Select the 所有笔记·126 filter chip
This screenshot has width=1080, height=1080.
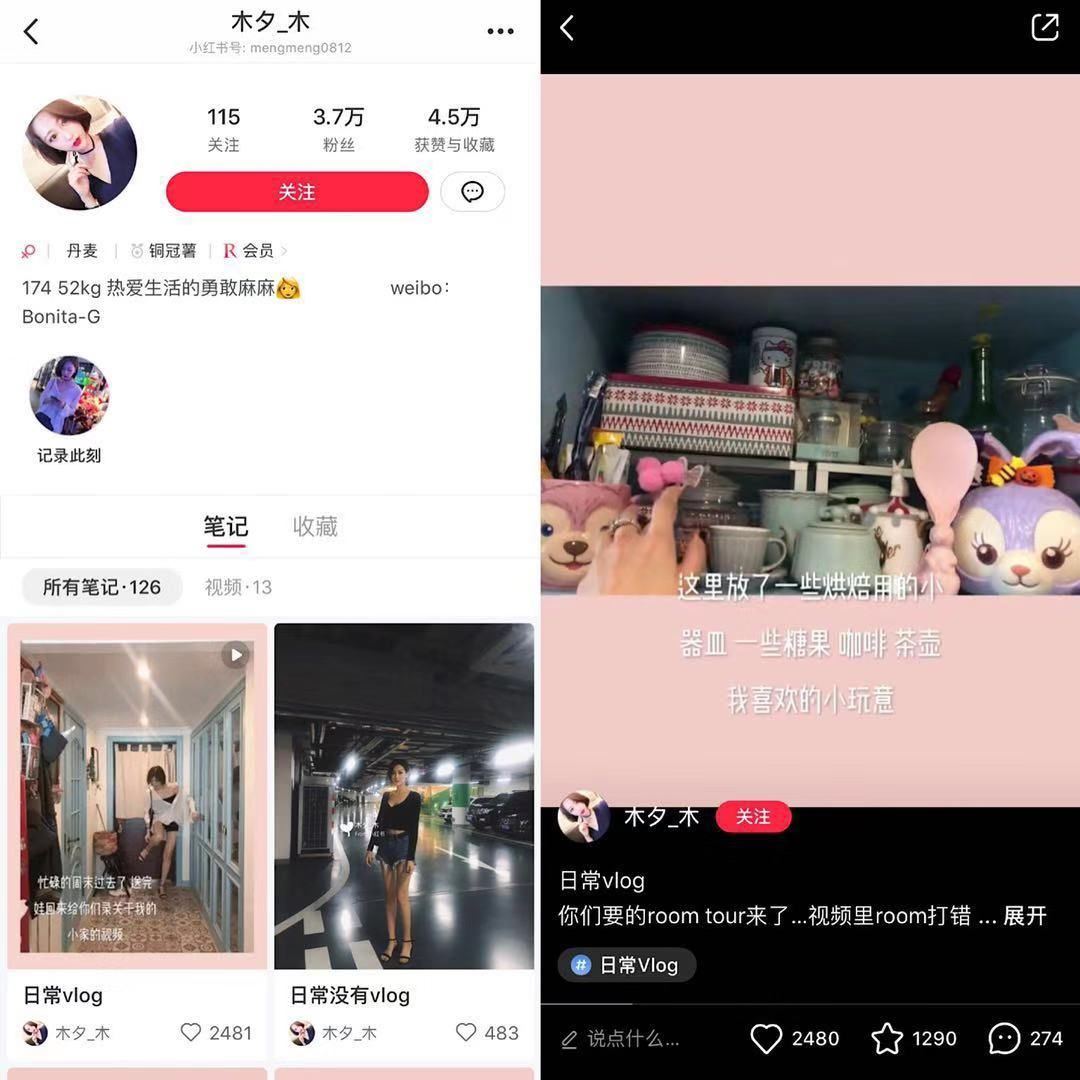101,587
